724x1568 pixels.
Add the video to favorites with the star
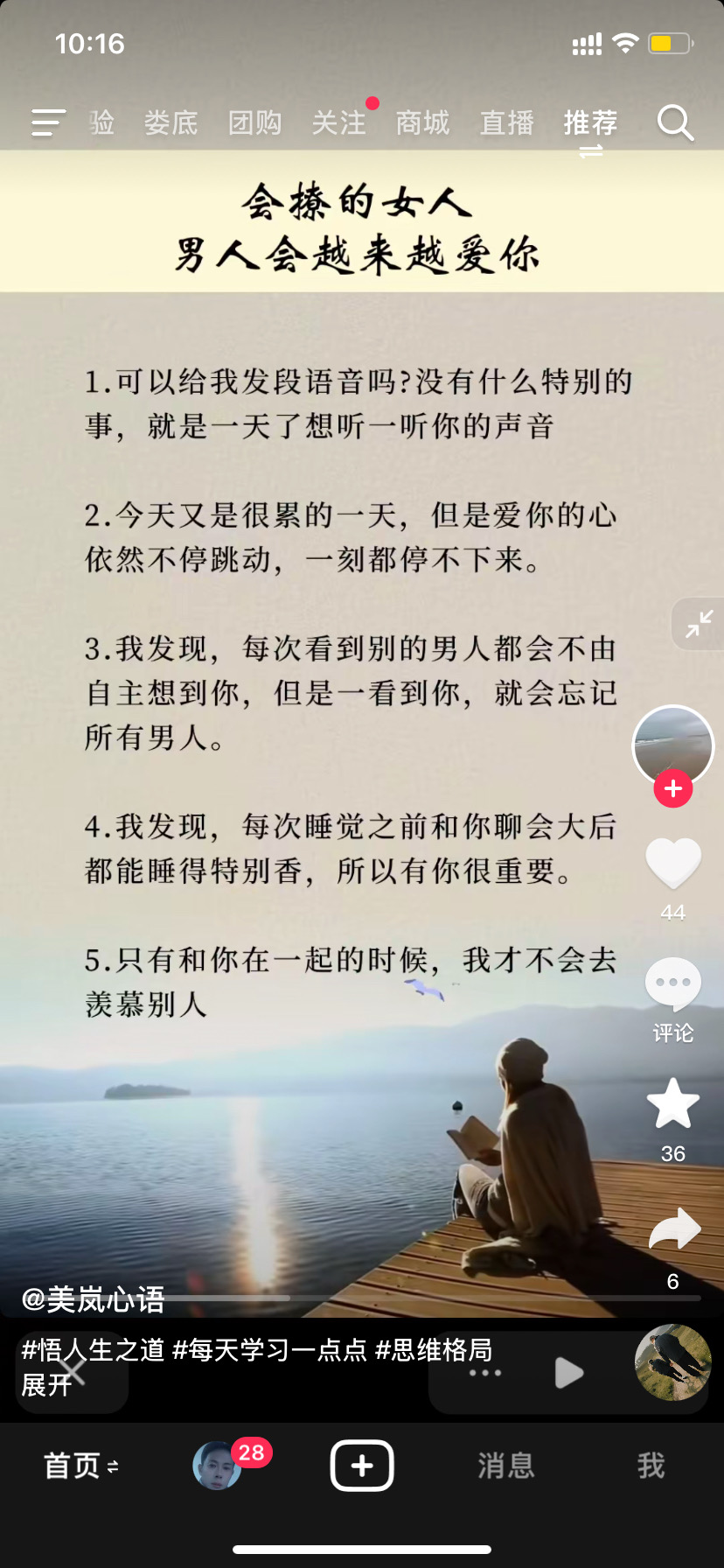(672, 1103)
